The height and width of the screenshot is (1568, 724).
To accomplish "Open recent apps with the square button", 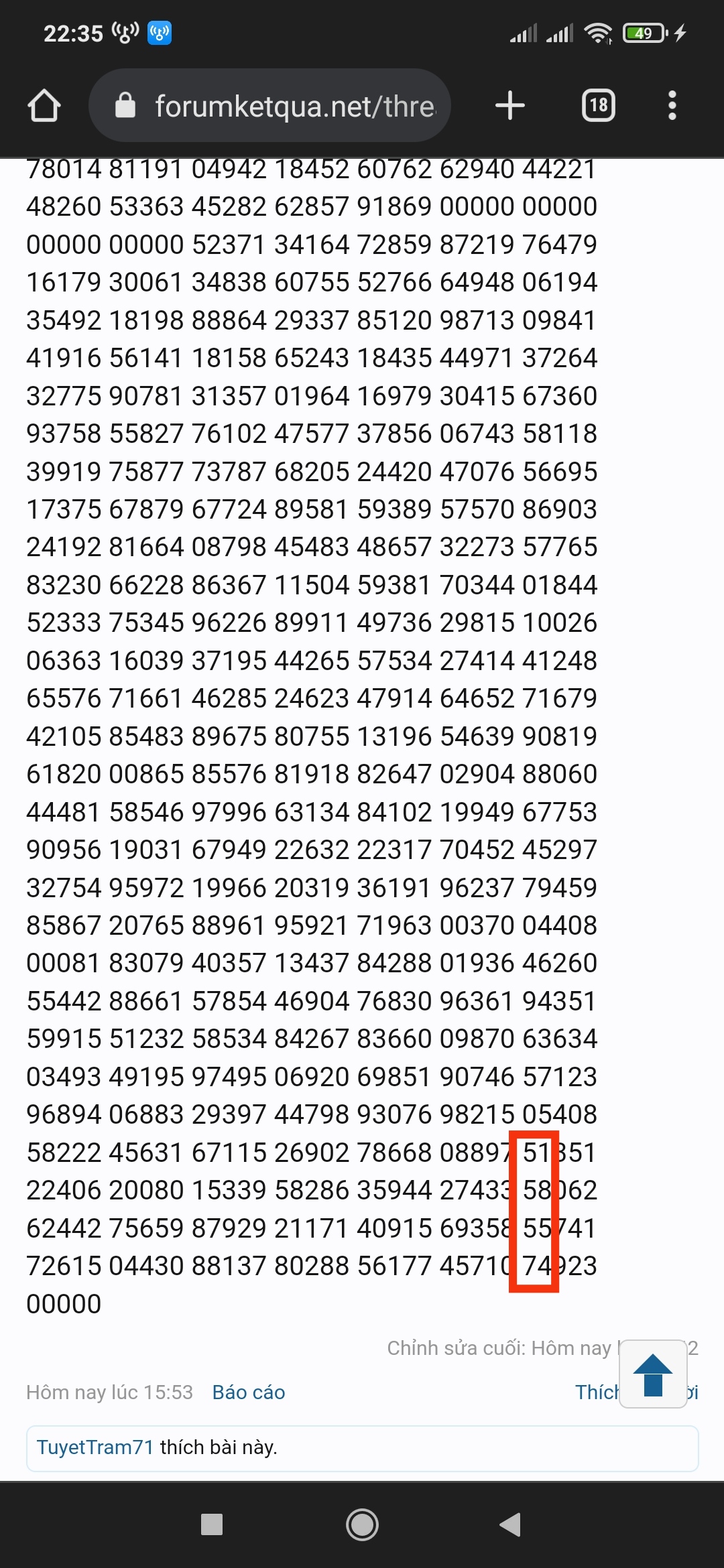I will tap(212, 1524).
